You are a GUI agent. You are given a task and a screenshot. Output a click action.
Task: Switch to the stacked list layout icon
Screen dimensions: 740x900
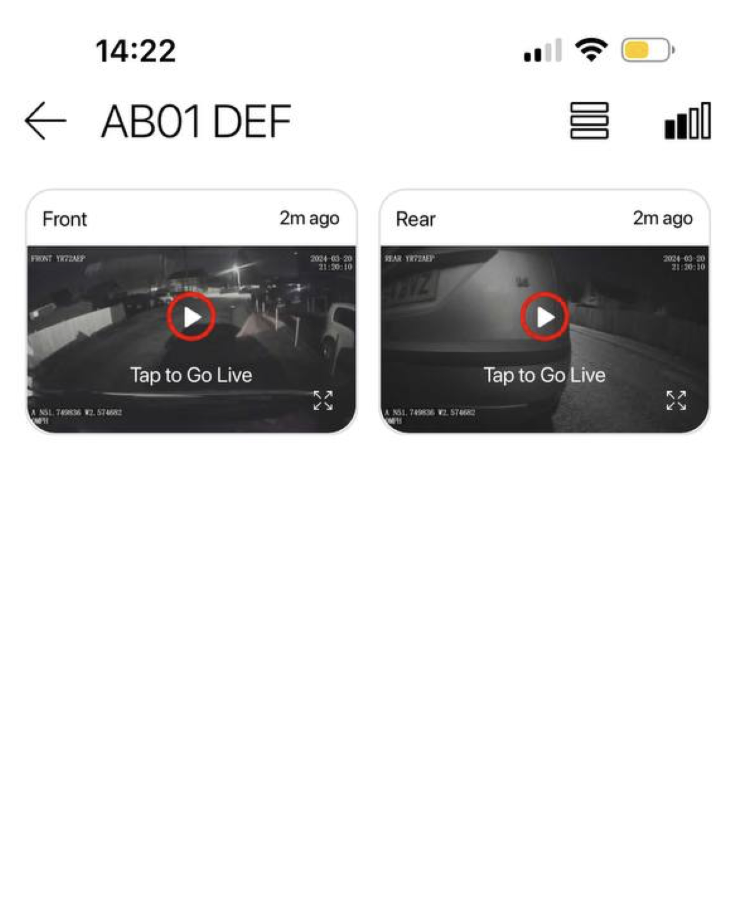click(589, 122)
